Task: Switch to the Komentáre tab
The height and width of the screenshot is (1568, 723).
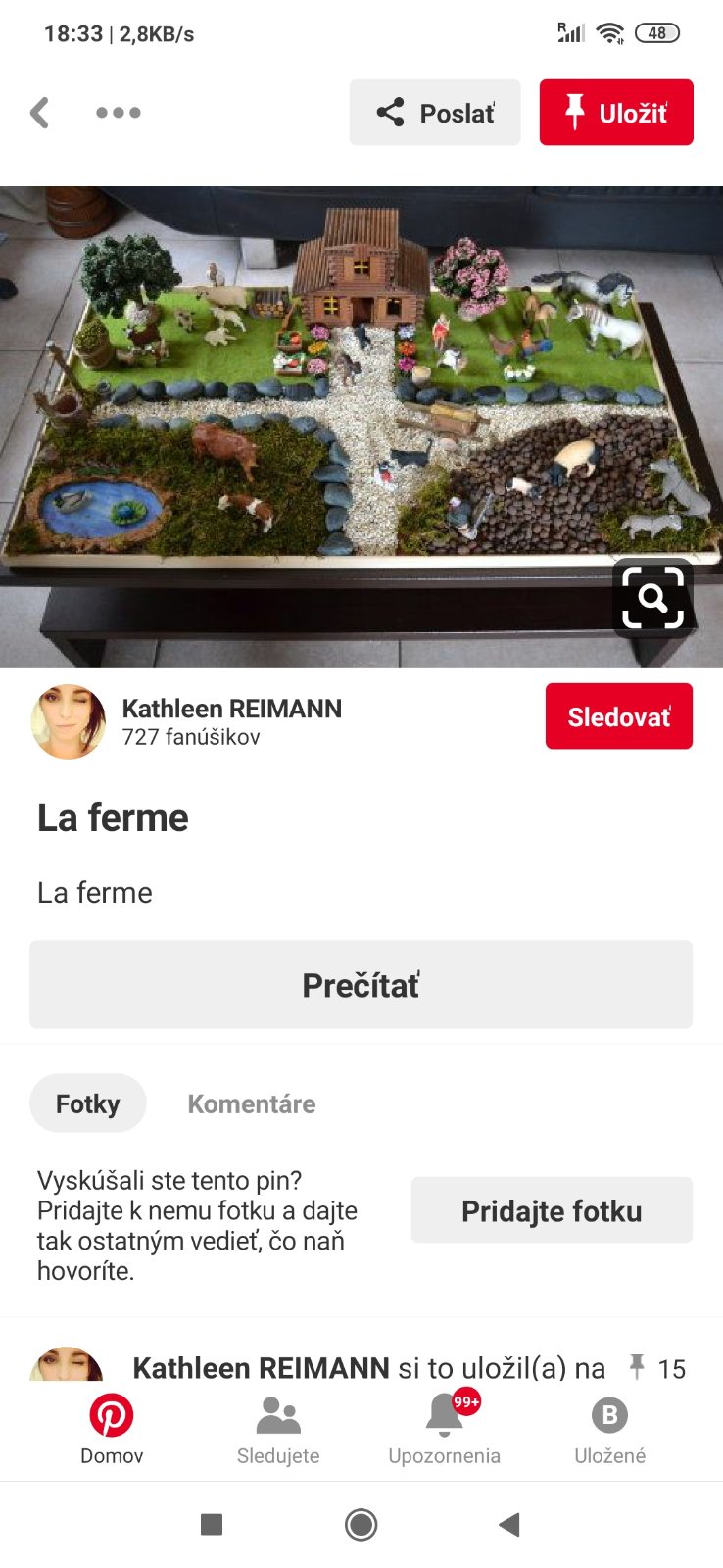Action: tap(252, 1103)
